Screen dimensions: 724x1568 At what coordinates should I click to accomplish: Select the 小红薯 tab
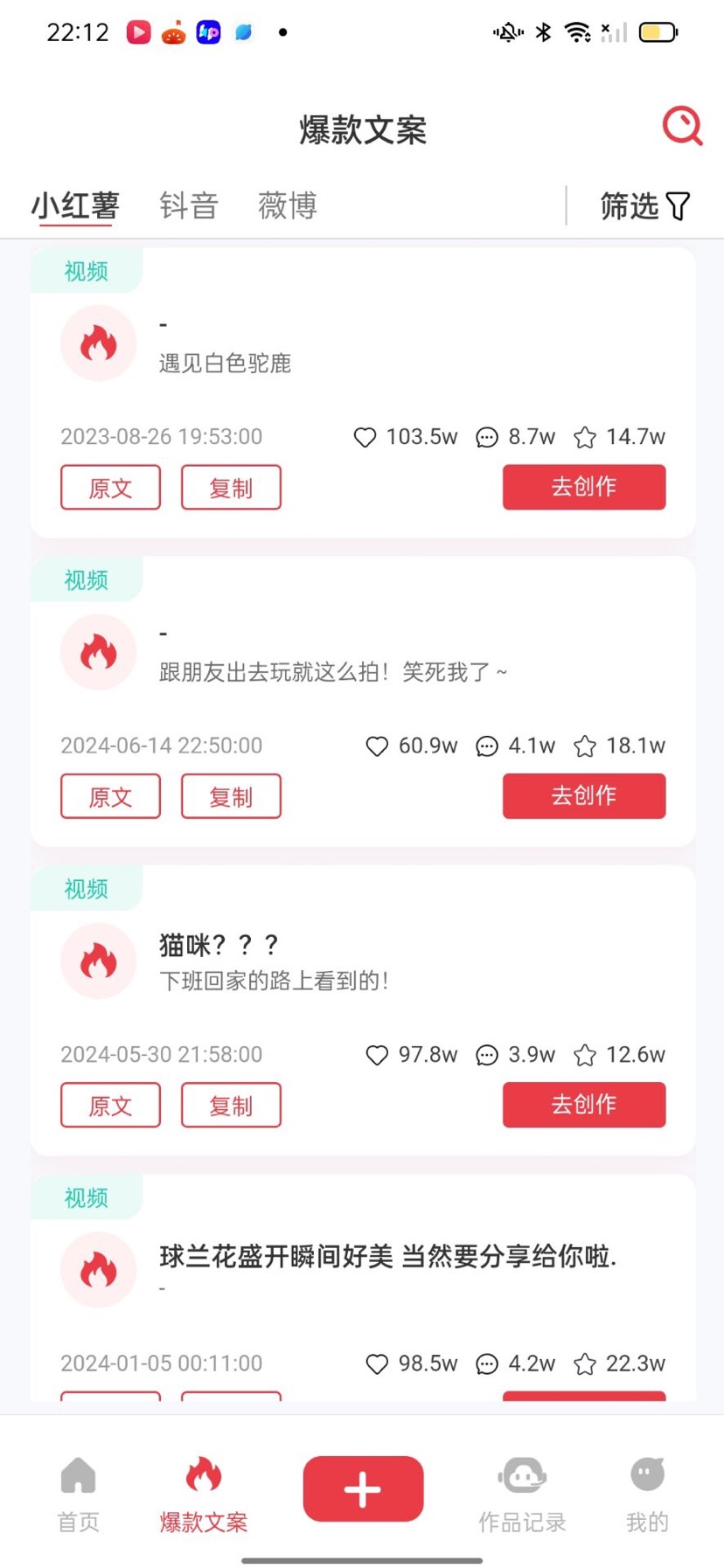75,206
